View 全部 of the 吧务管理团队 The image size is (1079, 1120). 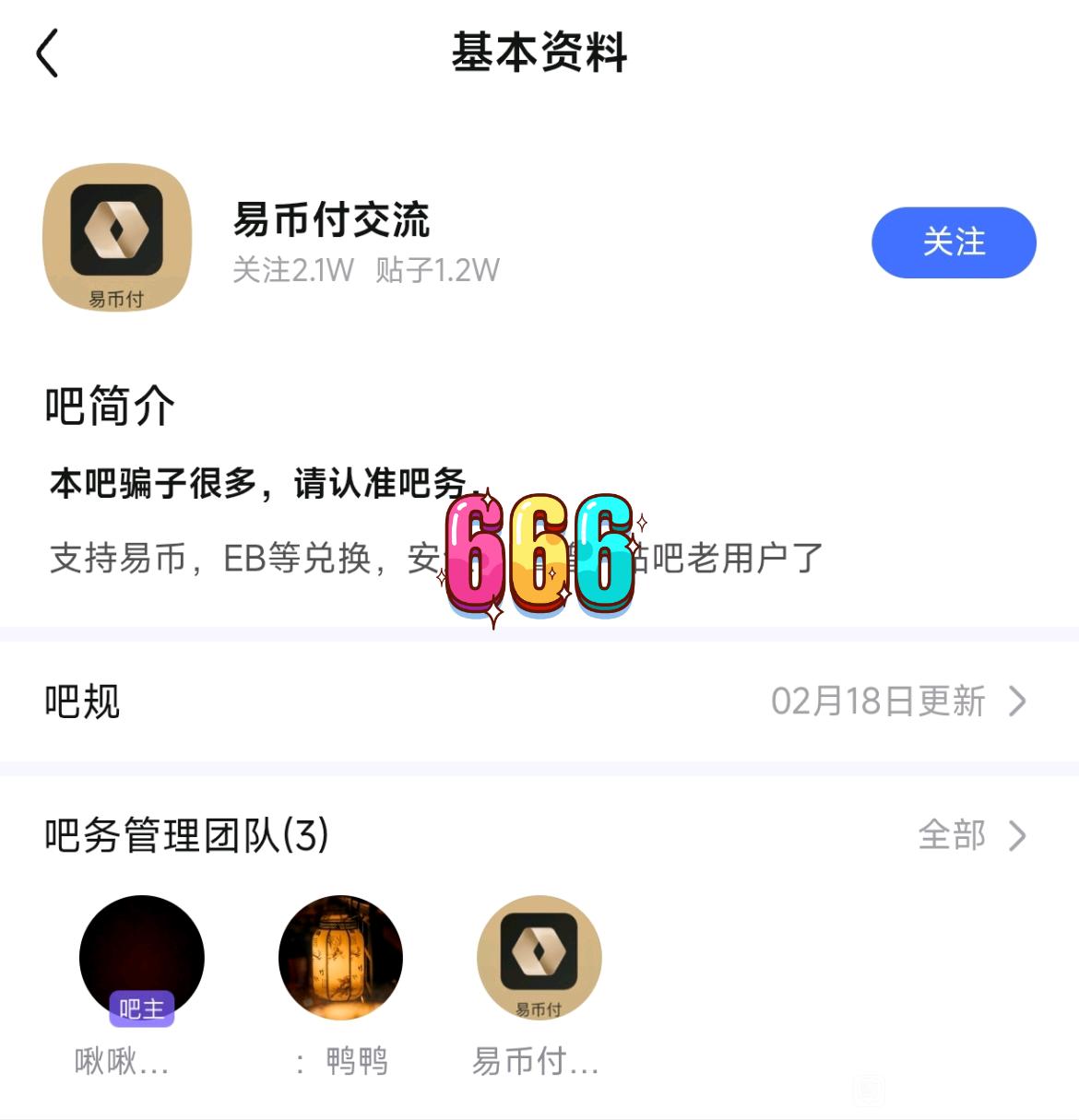971,835
